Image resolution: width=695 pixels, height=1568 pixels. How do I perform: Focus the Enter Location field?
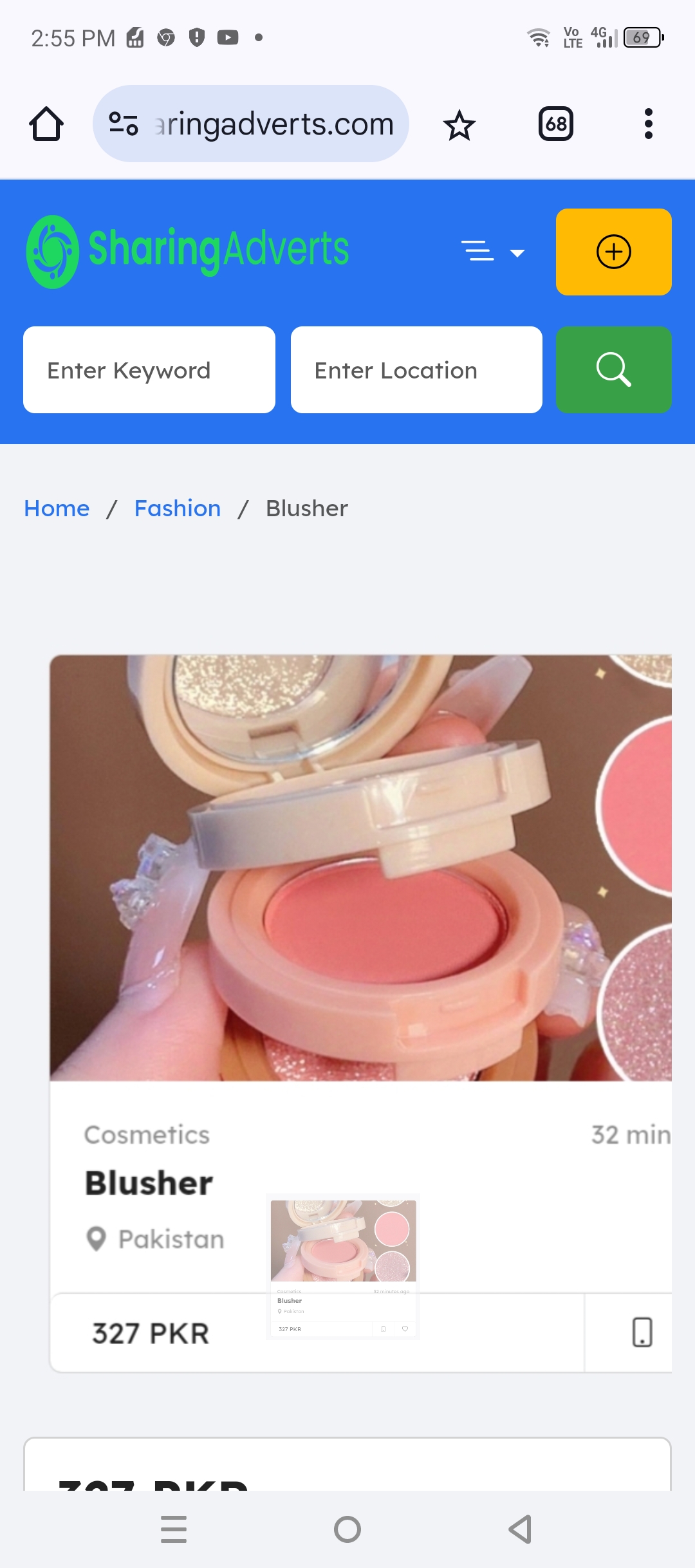tap(416, 370)
